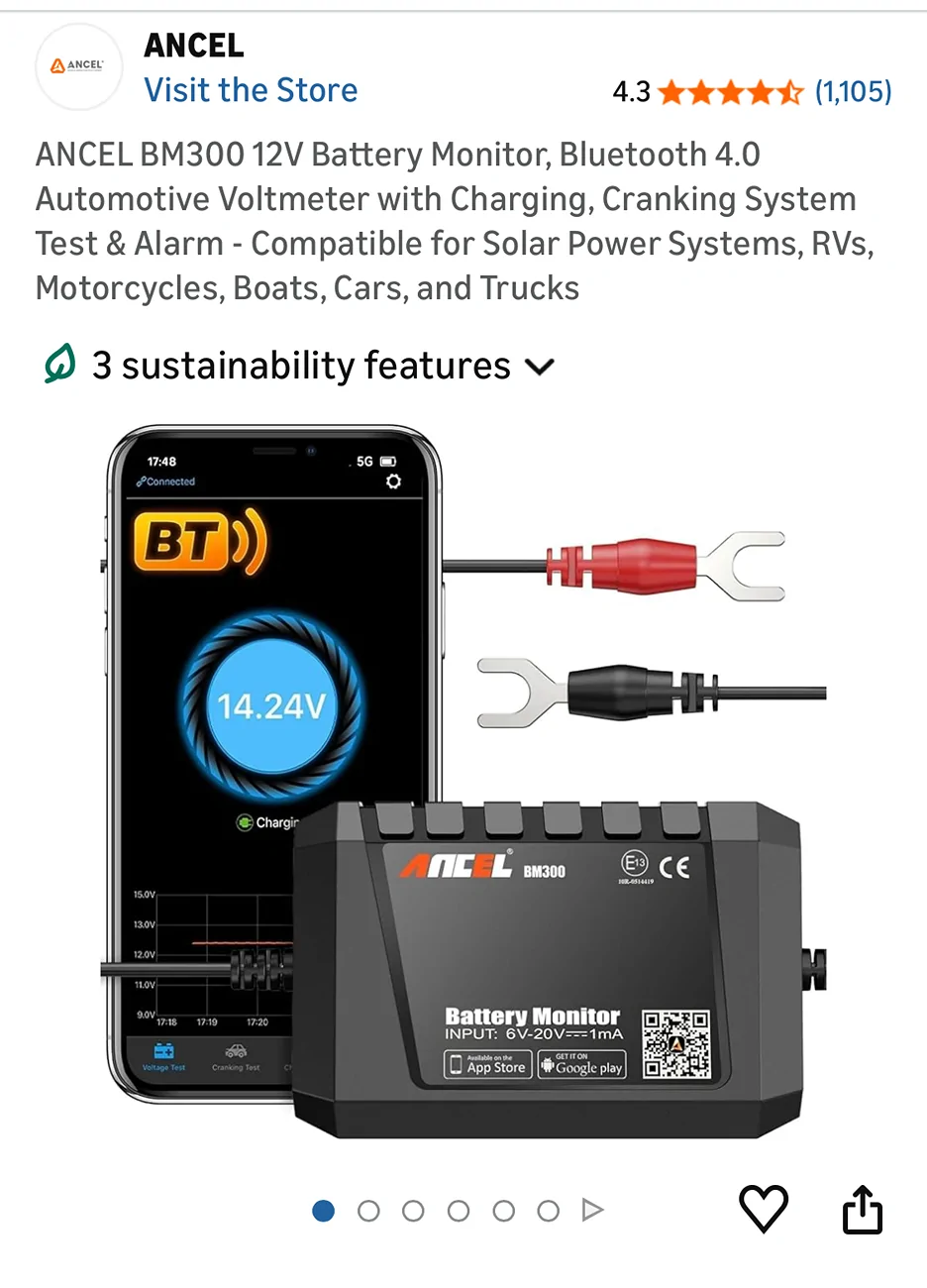Select the third carousel dot

413,1211
